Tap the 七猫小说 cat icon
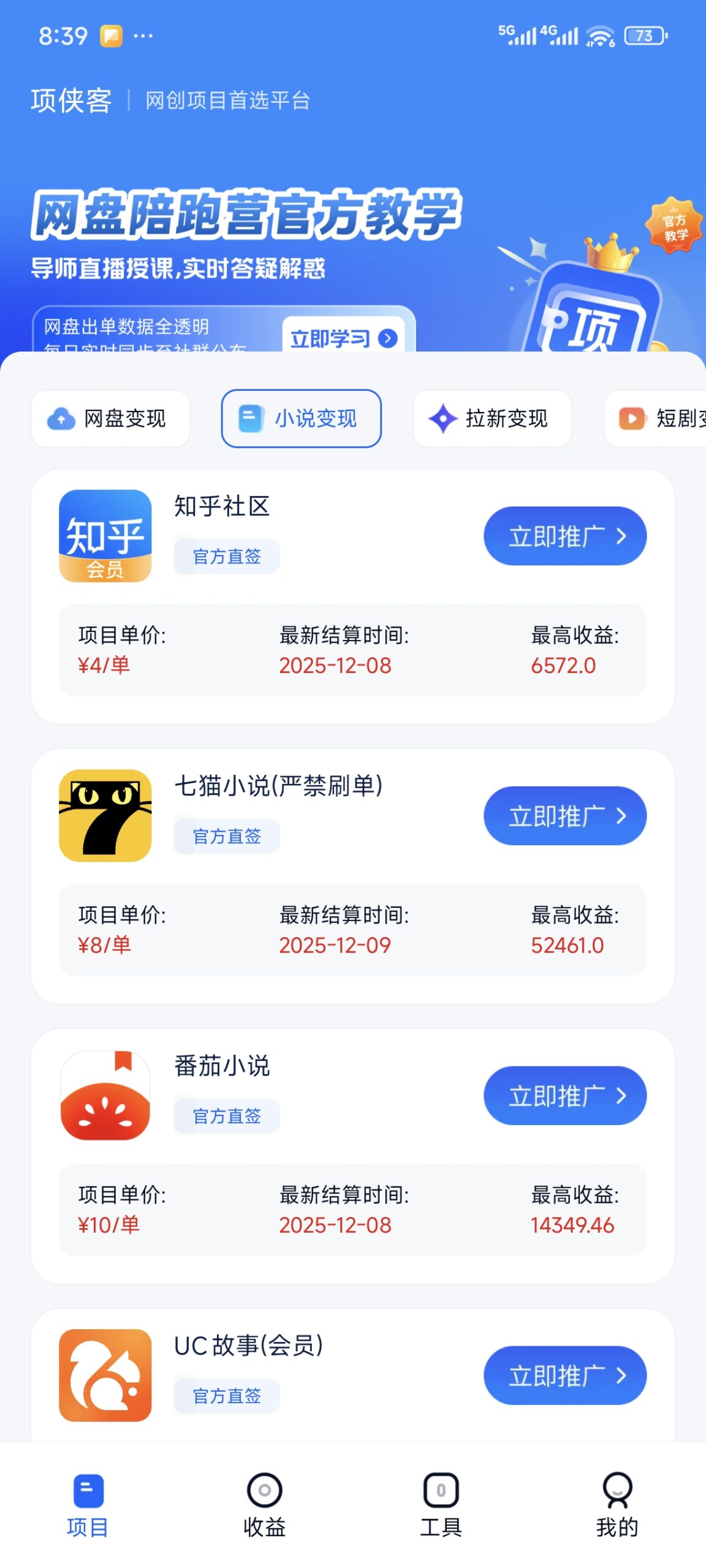706x1568 pixels. pyautogui.click(x=104, y=816)
